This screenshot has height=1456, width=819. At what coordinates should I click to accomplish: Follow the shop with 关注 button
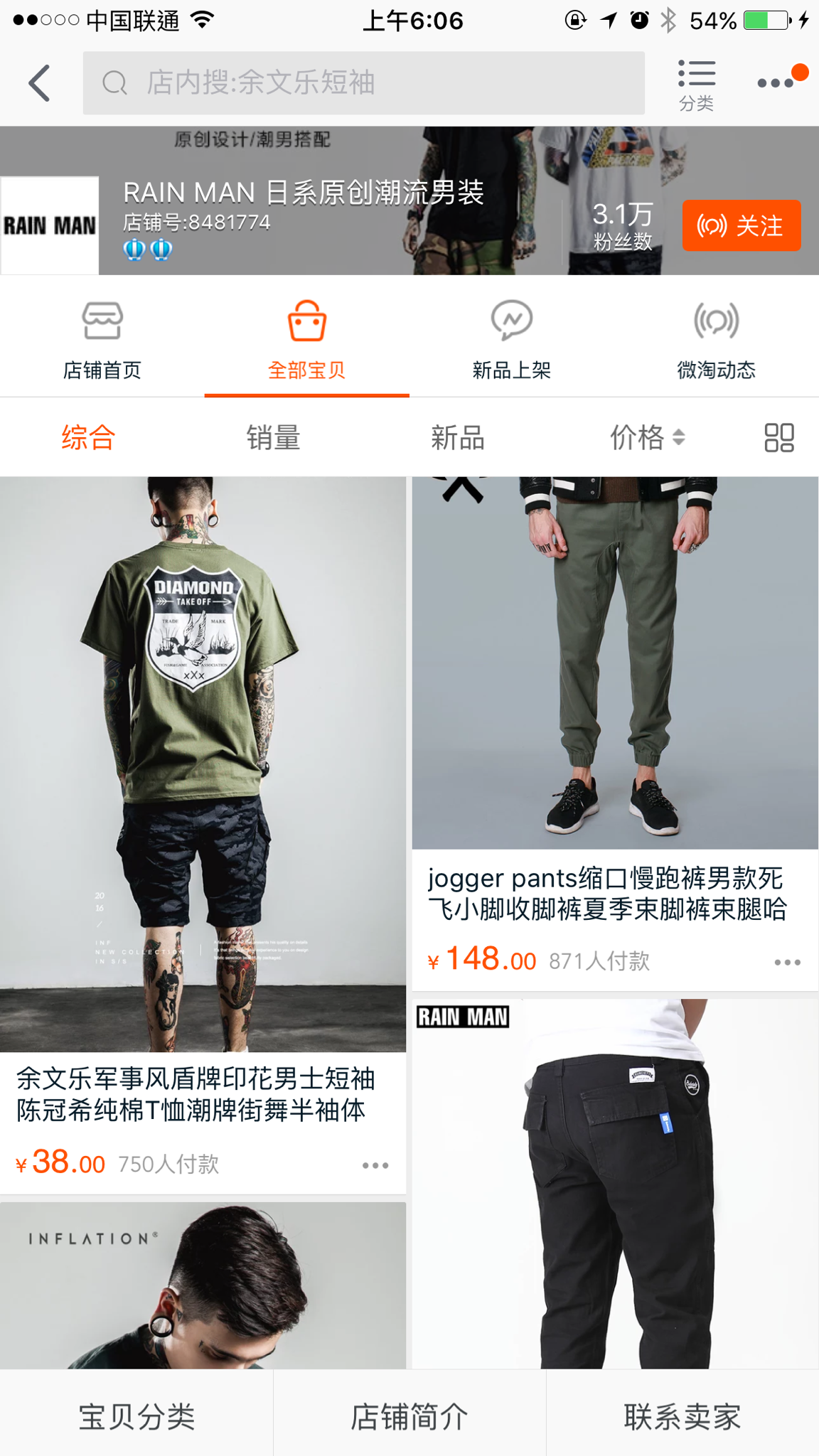point(741,225)
